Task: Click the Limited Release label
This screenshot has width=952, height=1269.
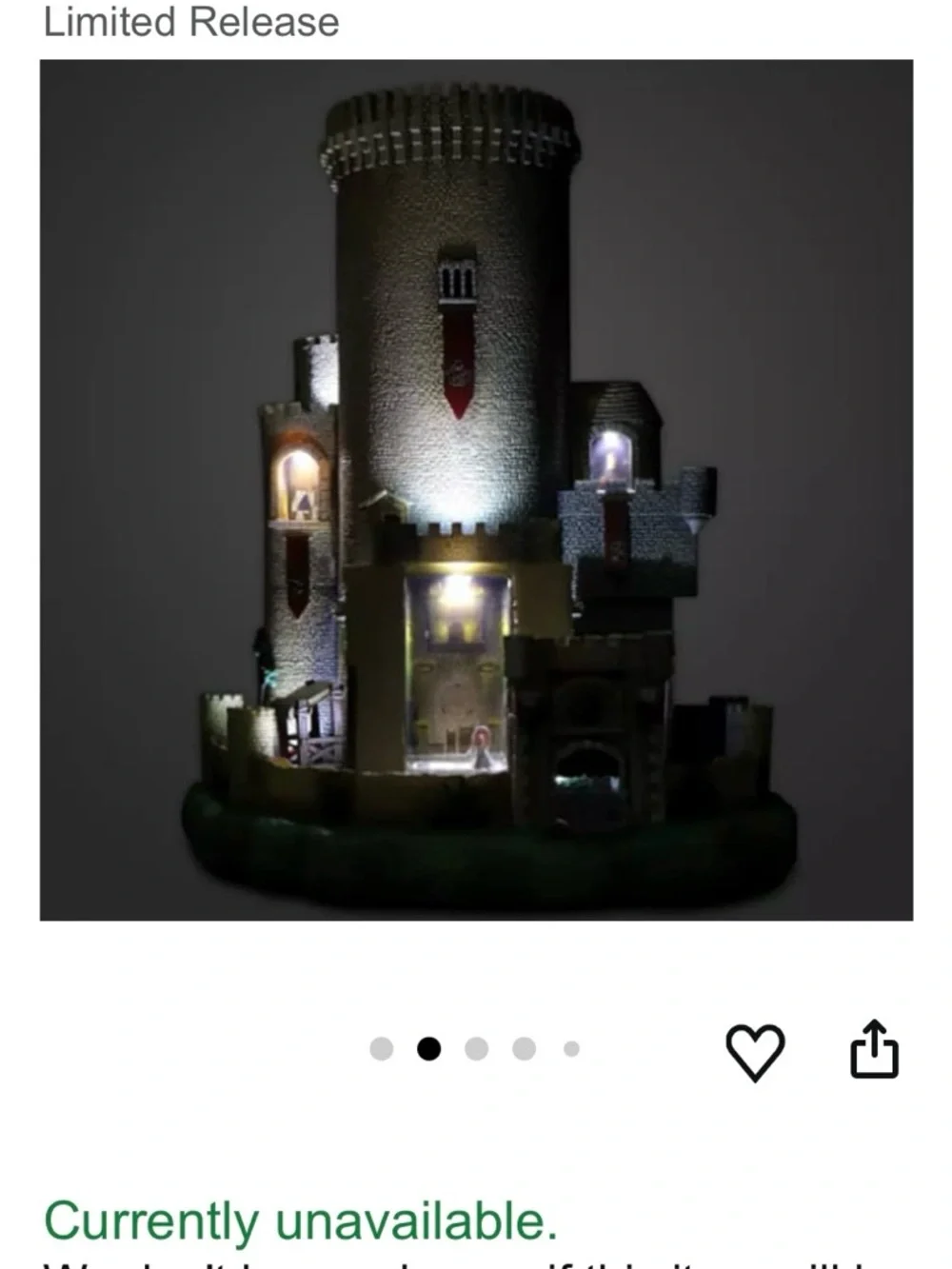Action: click(192, 20)
